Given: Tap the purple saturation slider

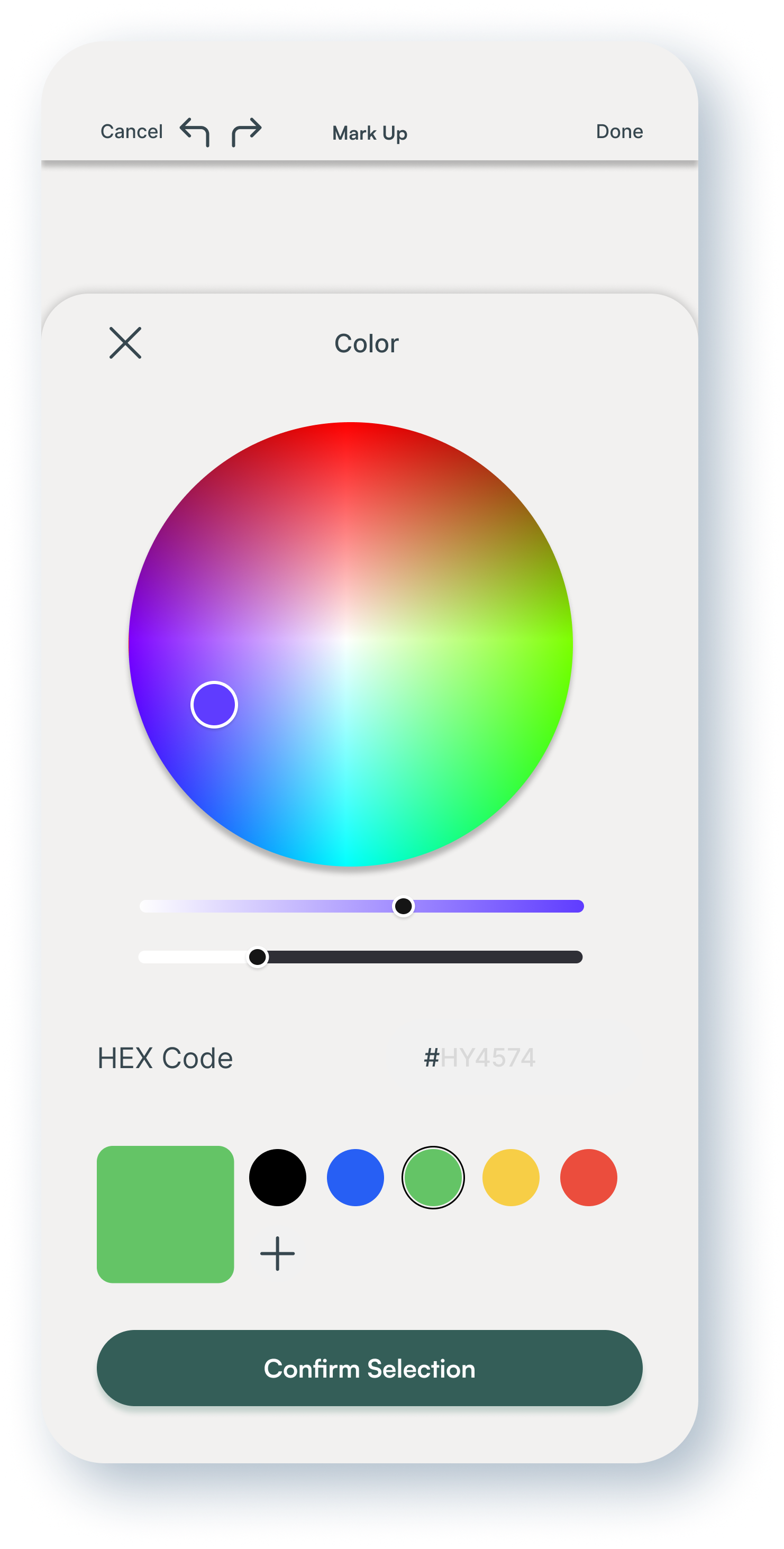Looking at the screenshot, I should [361, 906].
